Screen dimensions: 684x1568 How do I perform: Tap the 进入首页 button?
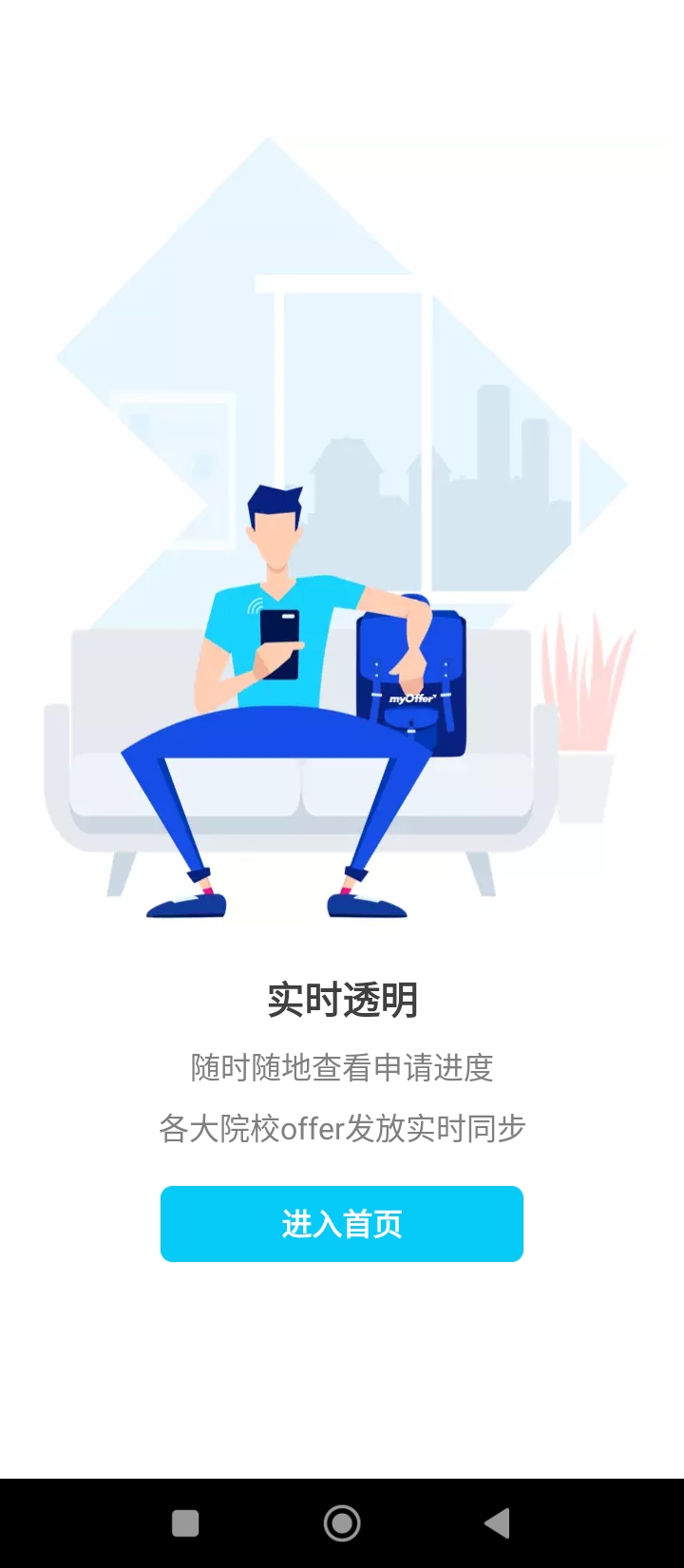342,1224
